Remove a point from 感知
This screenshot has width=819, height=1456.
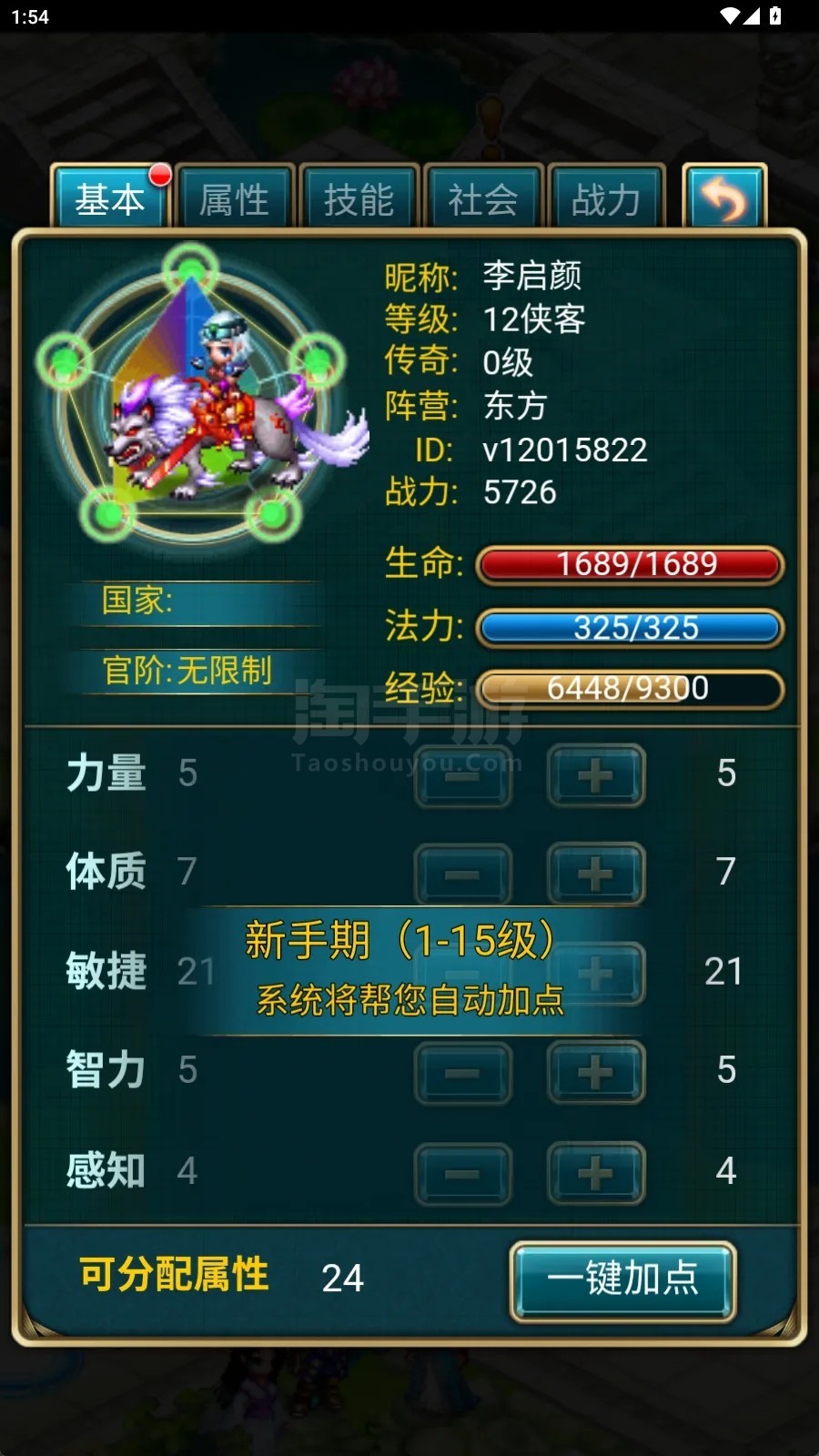463,1173
